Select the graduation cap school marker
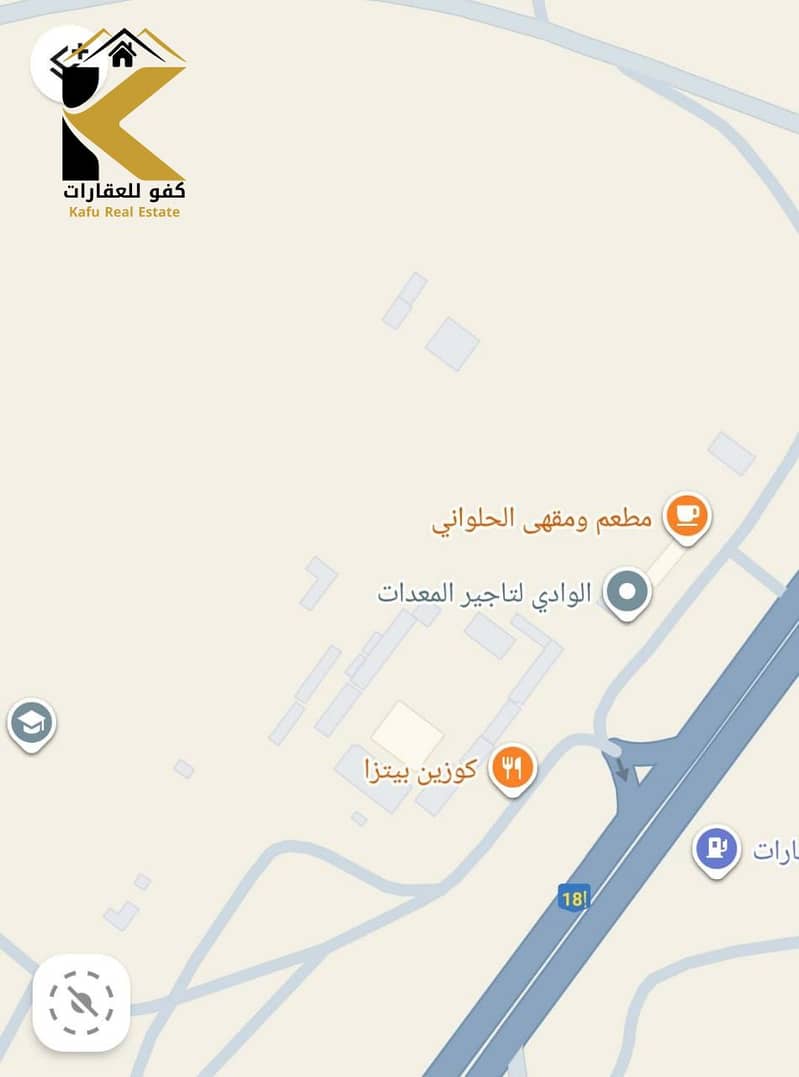 32,722
